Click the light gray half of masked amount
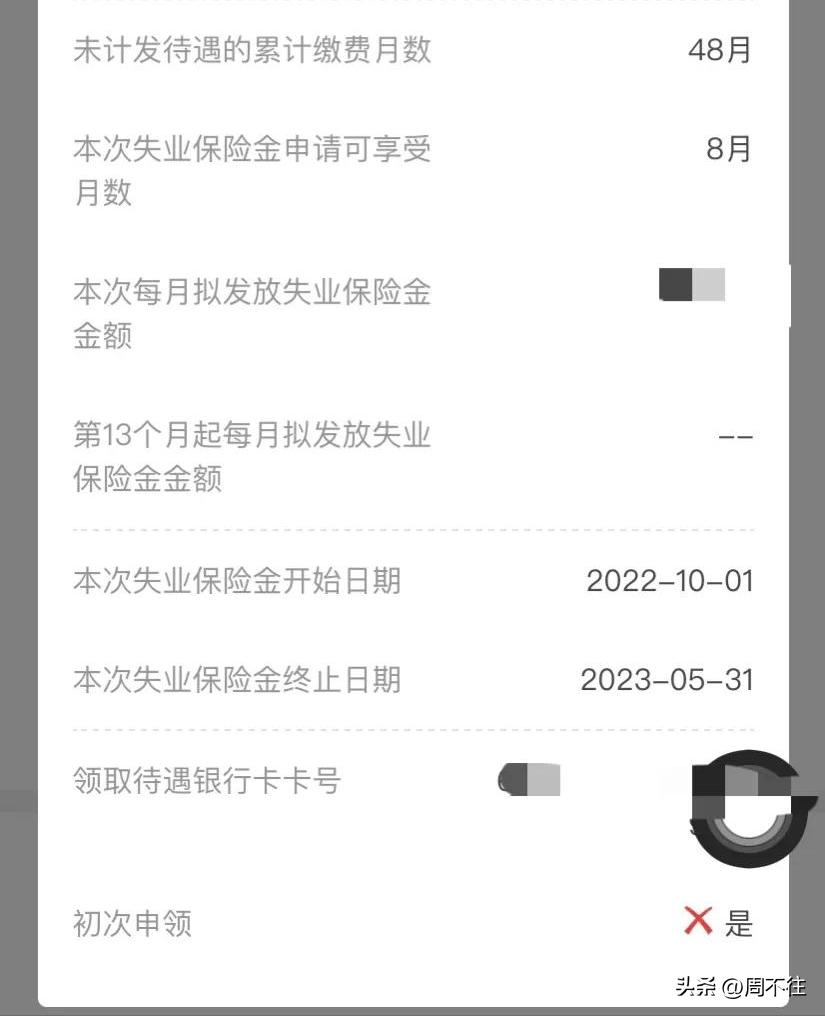The image size is (825, 1016). coord(710,285)
